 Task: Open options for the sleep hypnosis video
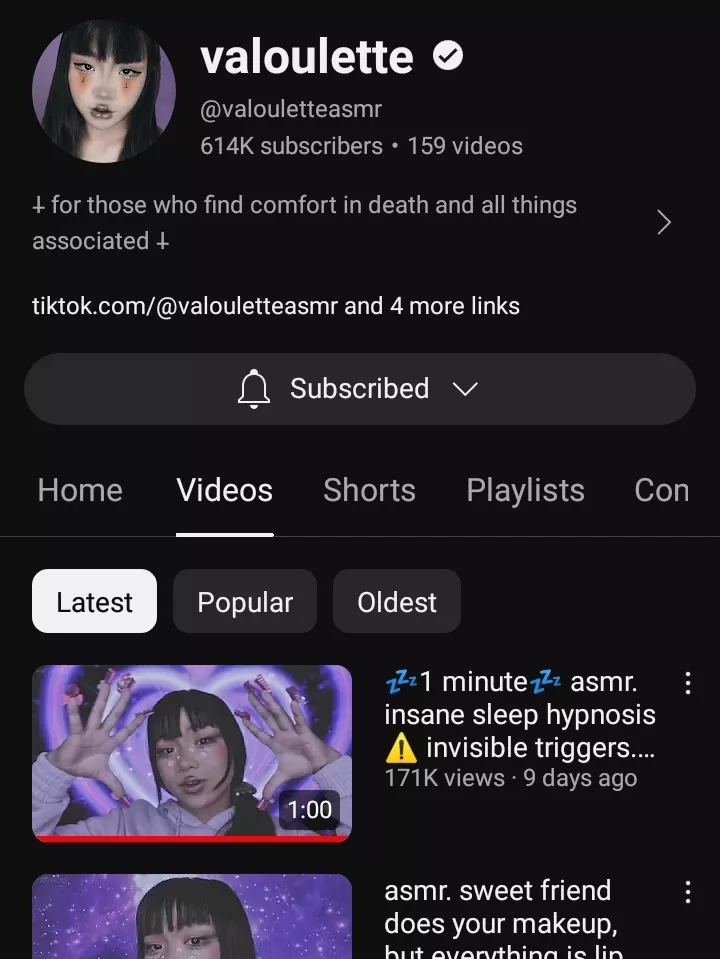[x=687, y=684]
